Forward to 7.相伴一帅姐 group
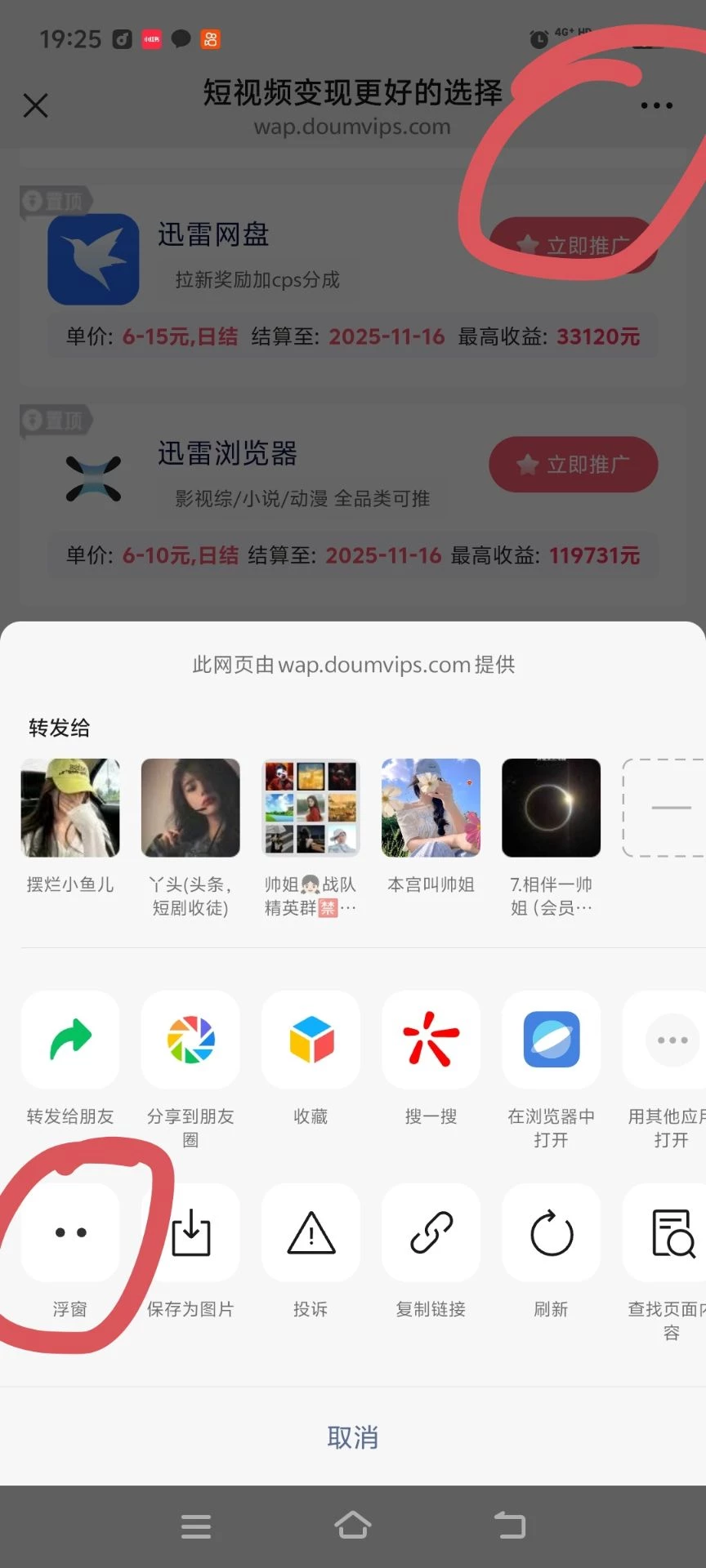This screenshot has width=706, height=1568. tap(551, 808)
